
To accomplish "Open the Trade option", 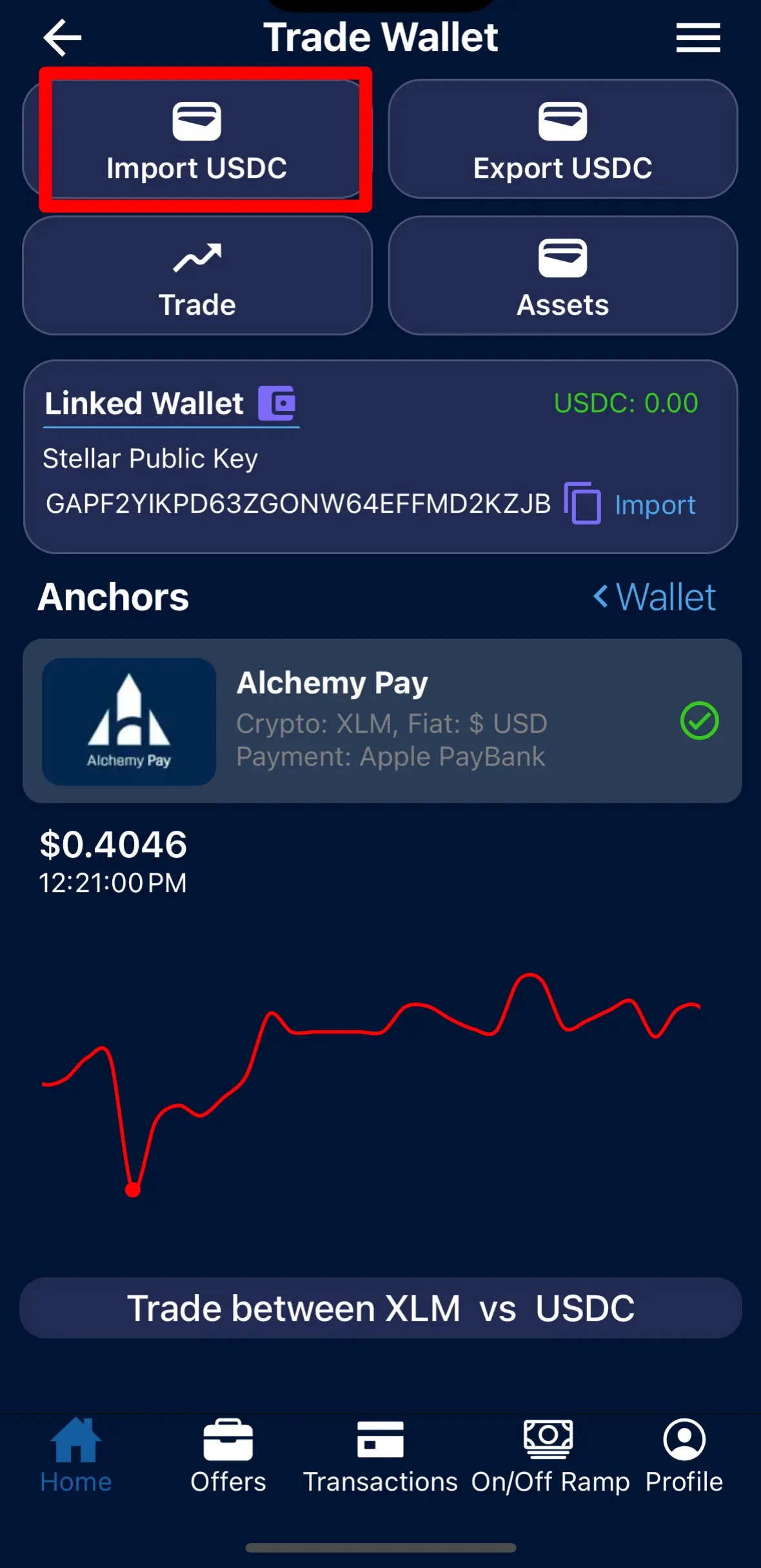I will [x=197, y=276].
